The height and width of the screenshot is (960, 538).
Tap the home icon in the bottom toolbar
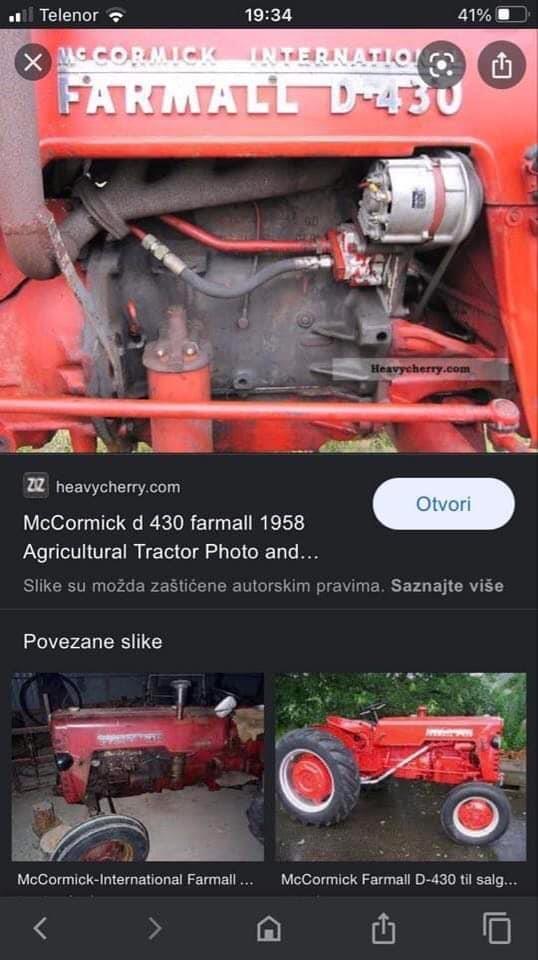pyautogui.click(x=269, y=928)
